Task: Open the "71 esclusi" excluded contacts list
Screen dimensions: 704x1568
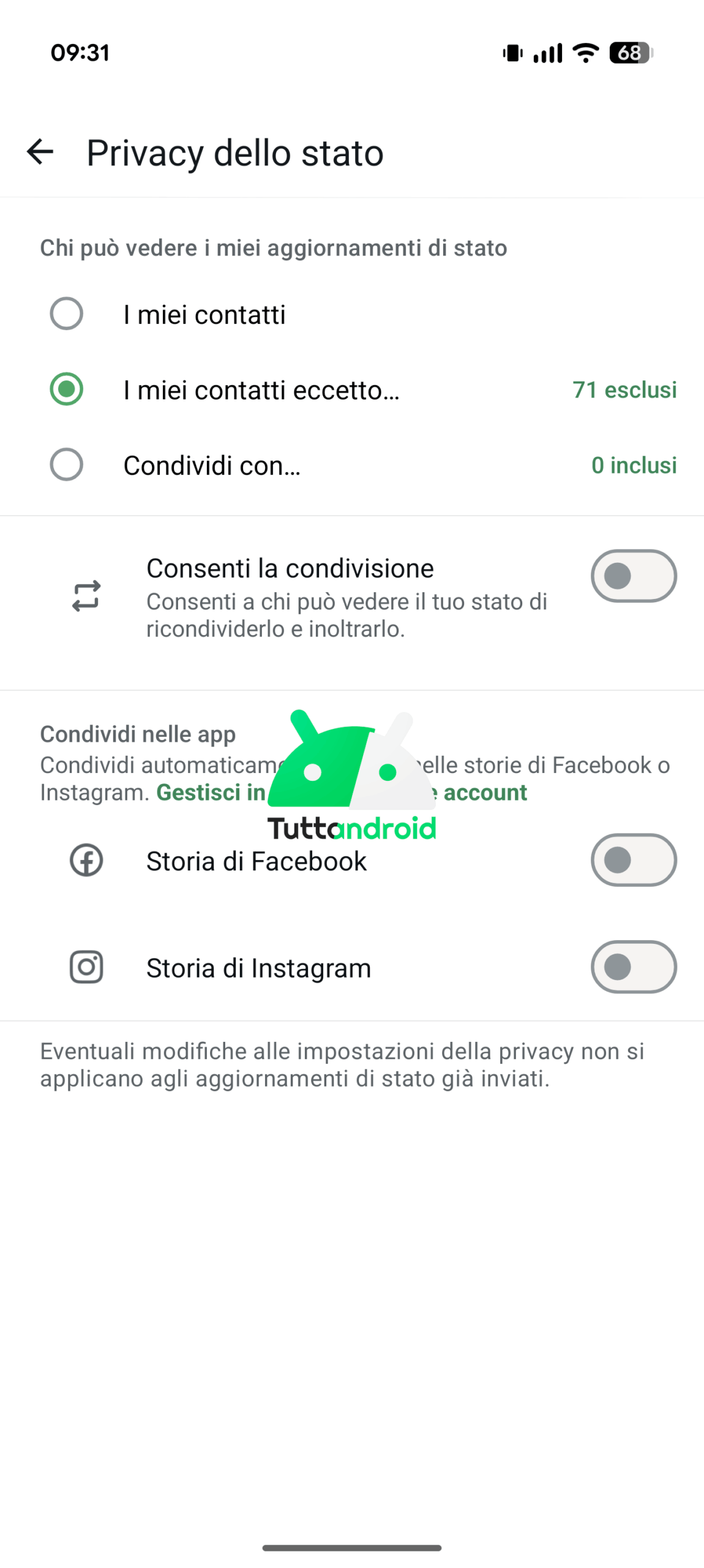Action: pos(624,390)
